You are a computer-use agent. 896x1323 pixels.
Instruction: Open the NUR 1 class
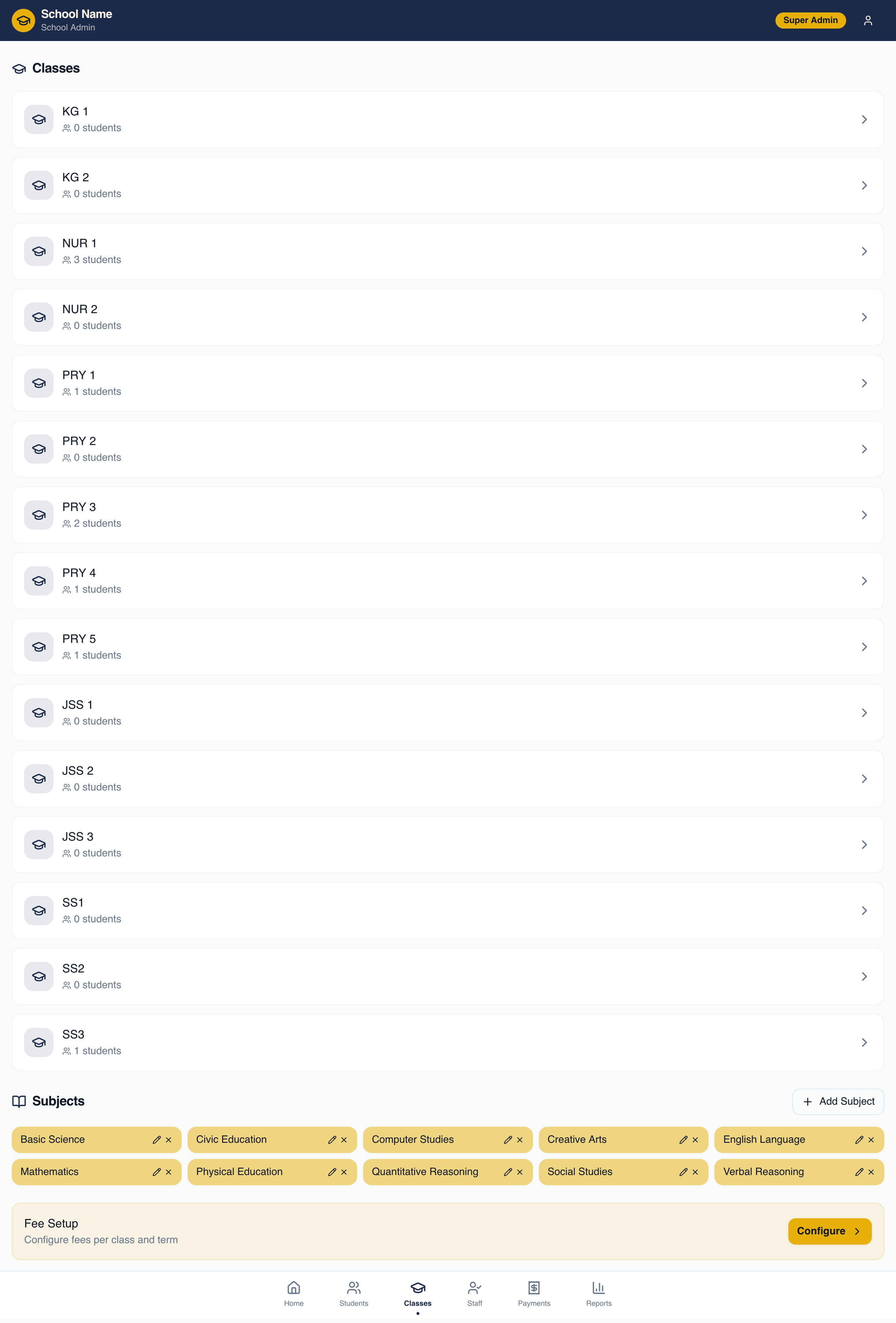pyautogui.click(x=447, y=251)
